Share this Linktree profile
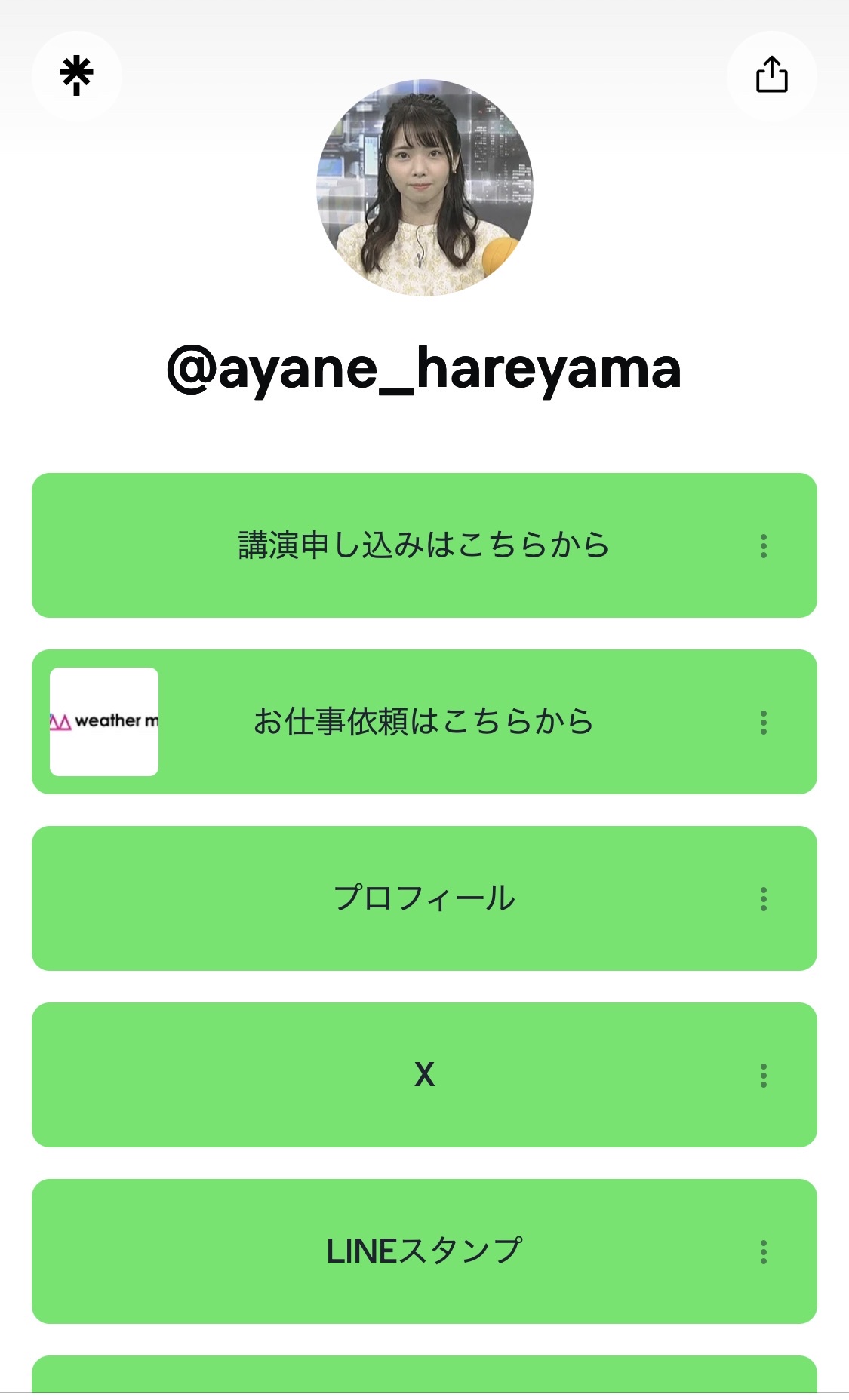Image resolution: width=849 pixels, height=1400 pixels. (x=771, y=75)
